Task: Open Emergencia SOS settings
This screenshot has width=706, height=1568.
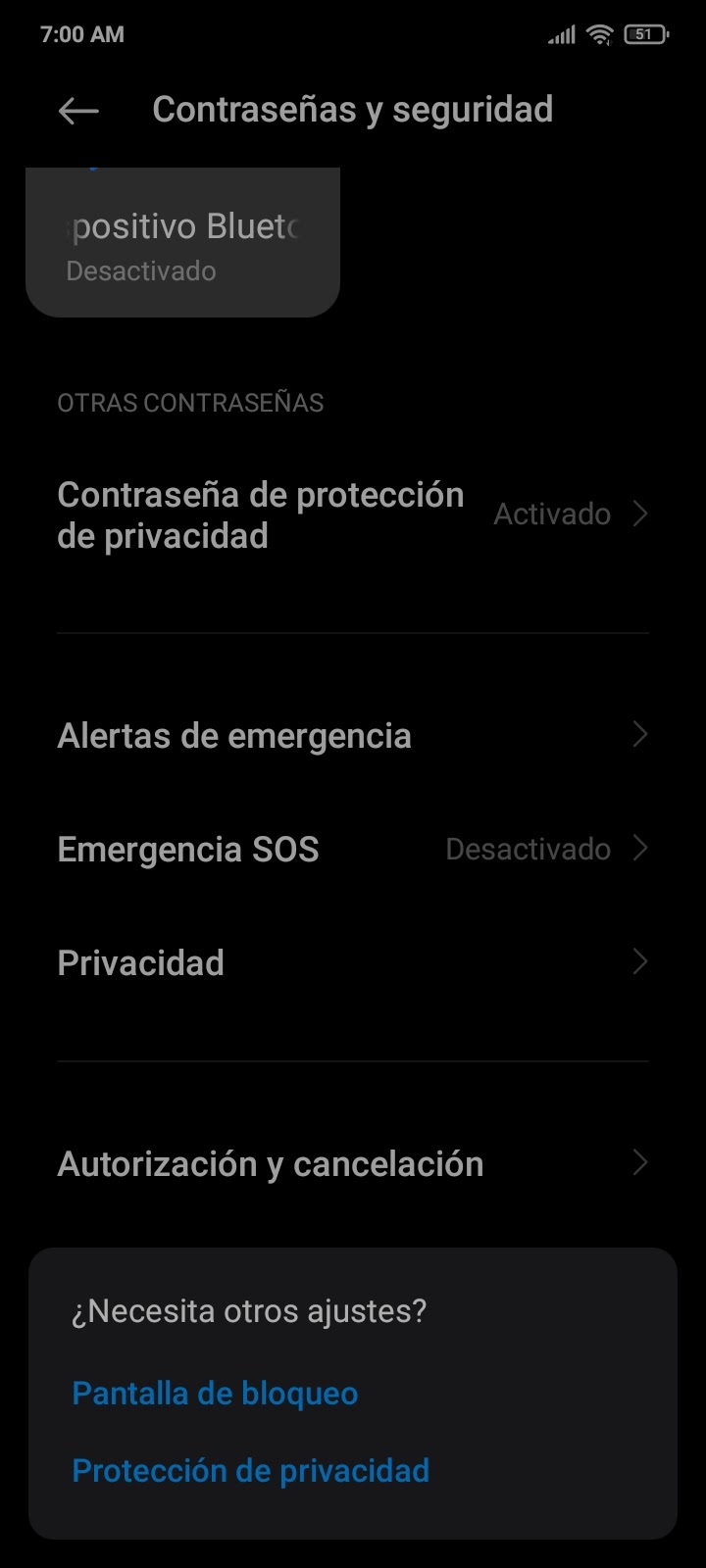Action: [x=353, y=849]
